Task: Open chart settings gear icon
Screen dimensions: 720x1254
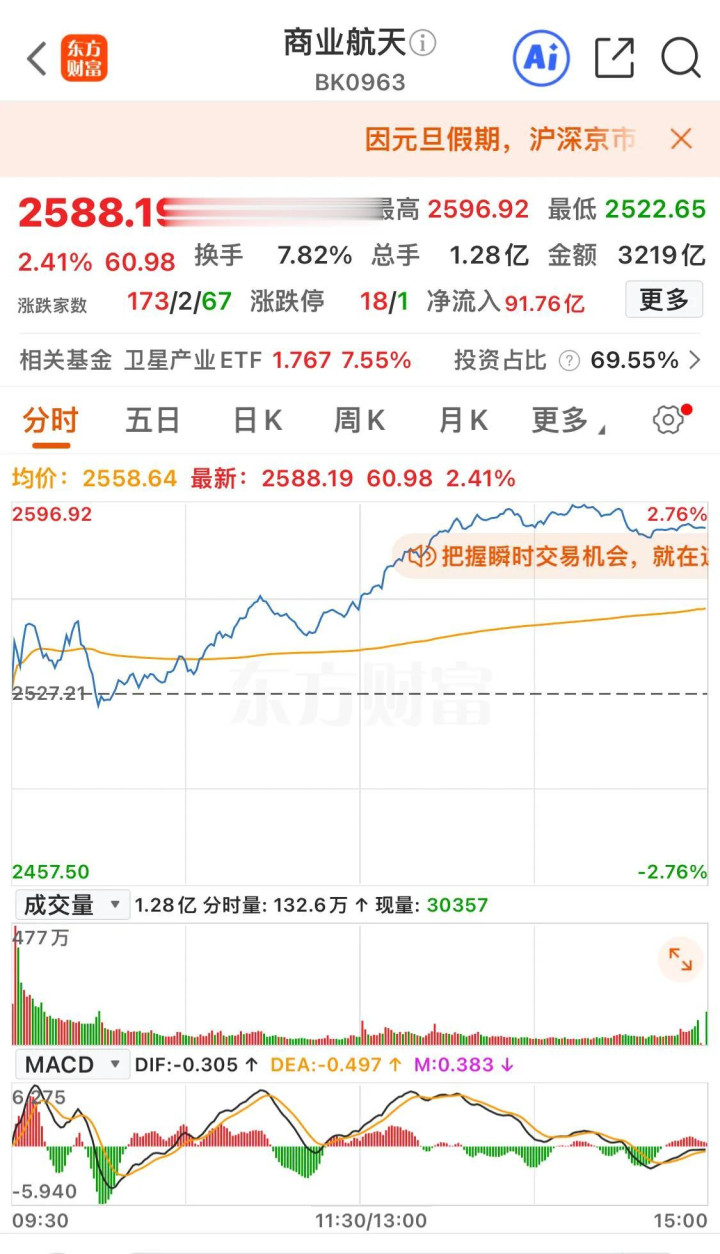Action: [x=669, y=420]
